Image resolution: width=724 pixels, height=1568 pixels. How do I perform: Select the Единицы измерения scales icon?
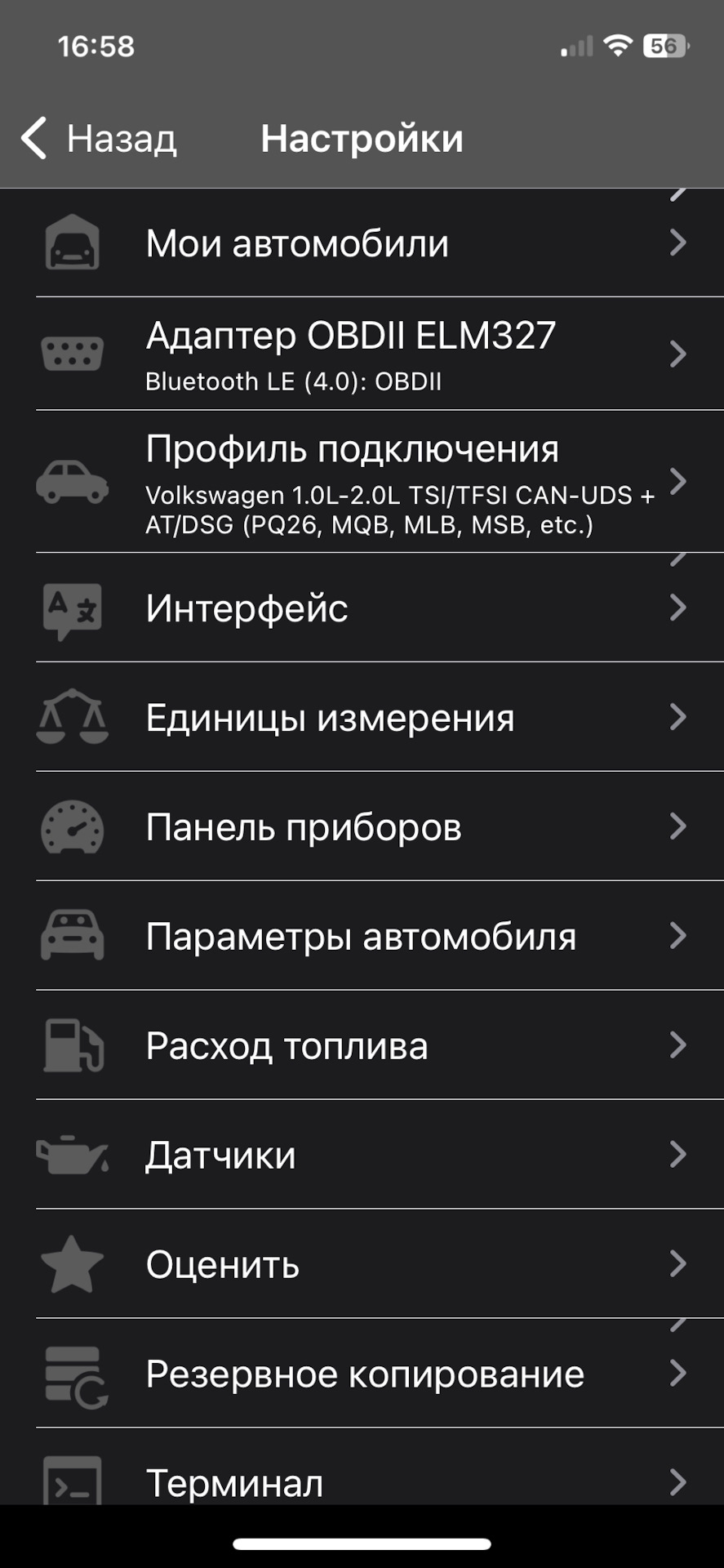tap(72, 718)
